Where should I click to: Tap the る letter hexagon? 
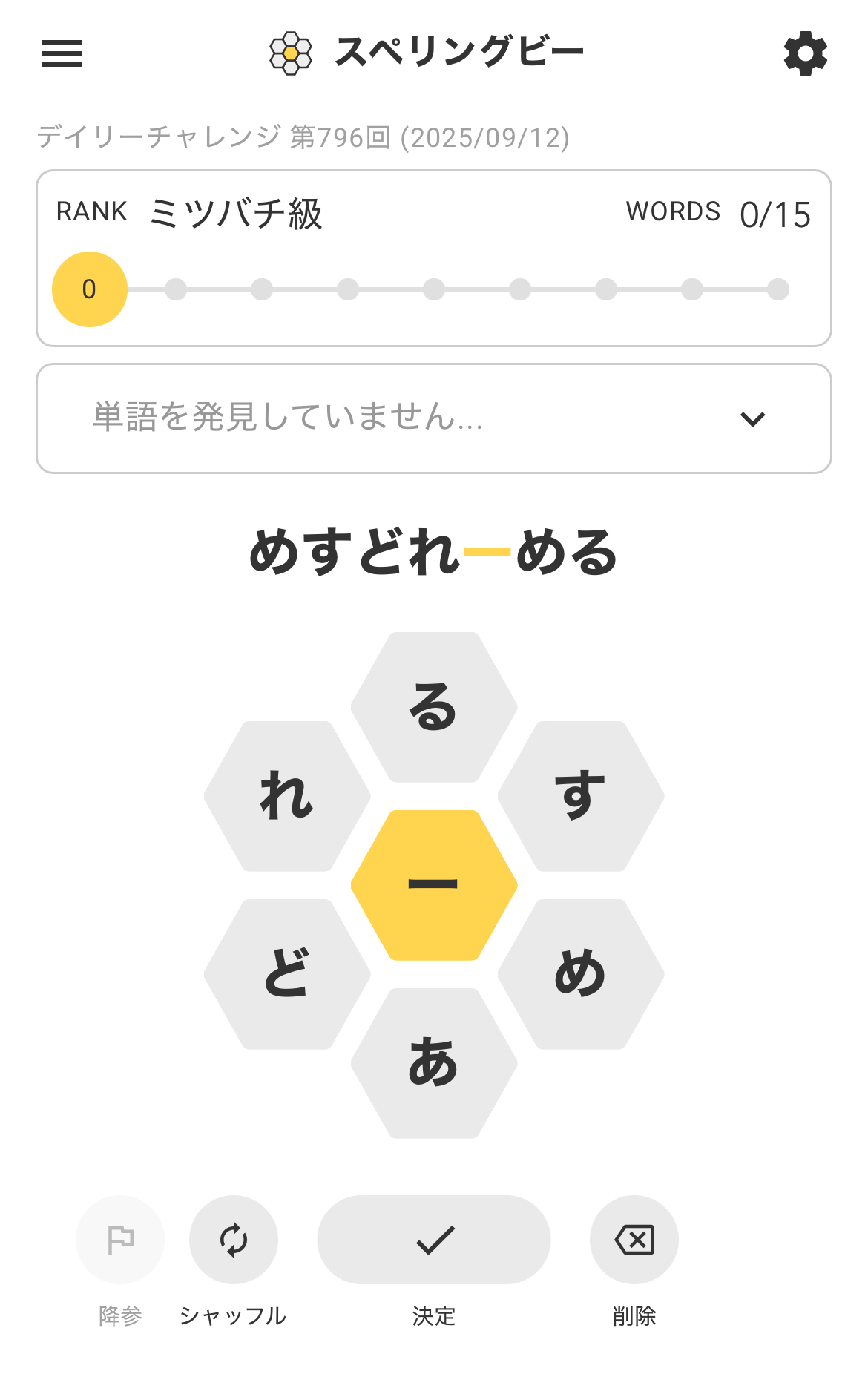[x=434, y=707]
